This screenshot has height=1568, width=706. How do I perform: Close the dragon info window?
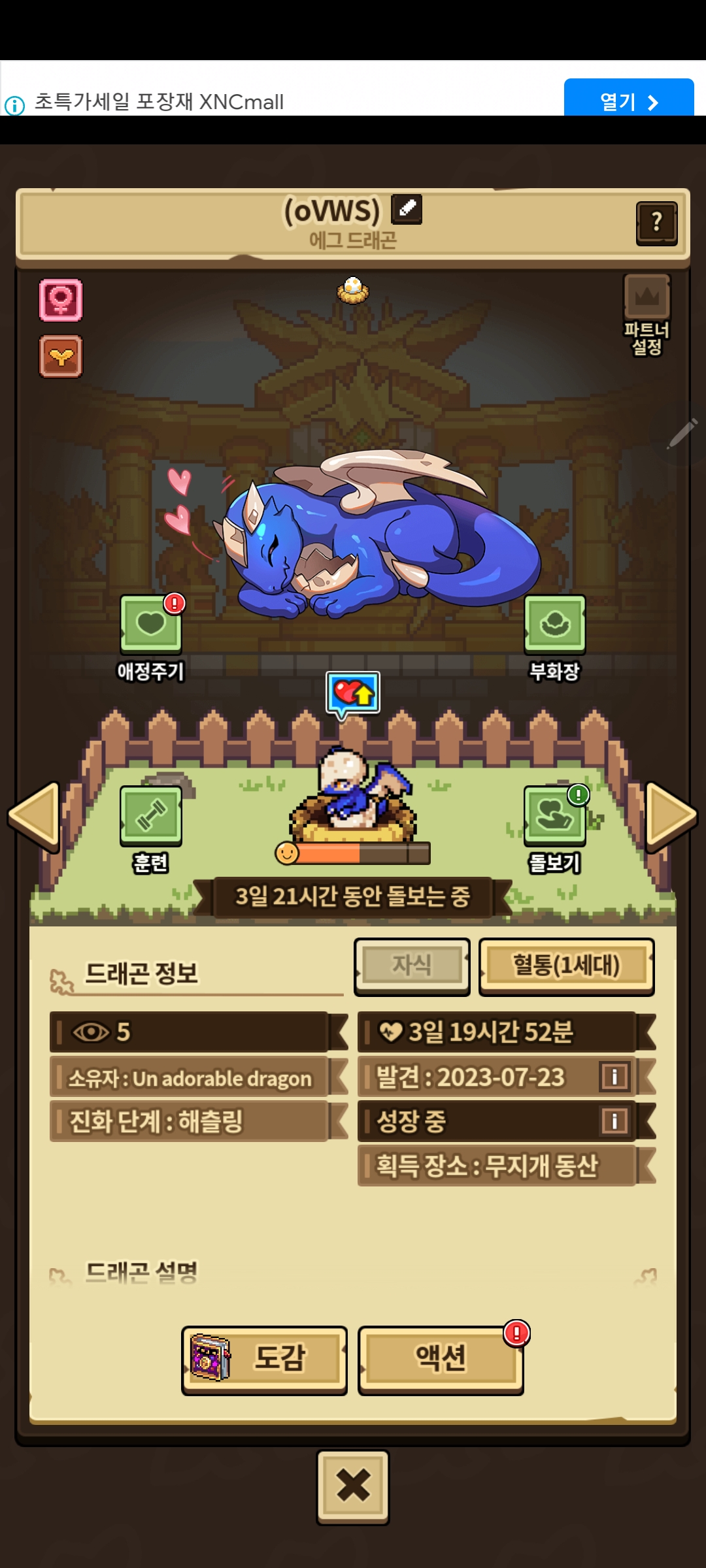(353, 1486)
